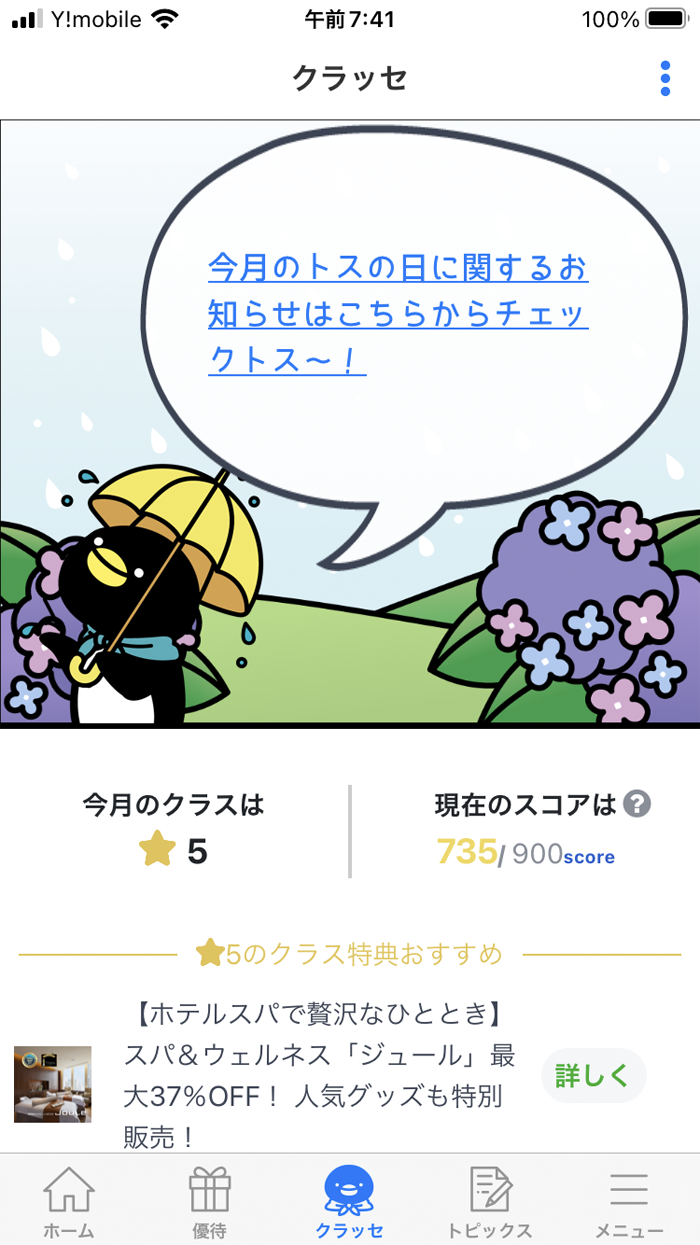The width and height of the screenshot is (700, 1245).
Task: Switch to the 優待 tab
Action: click(x=210, y=1202)
